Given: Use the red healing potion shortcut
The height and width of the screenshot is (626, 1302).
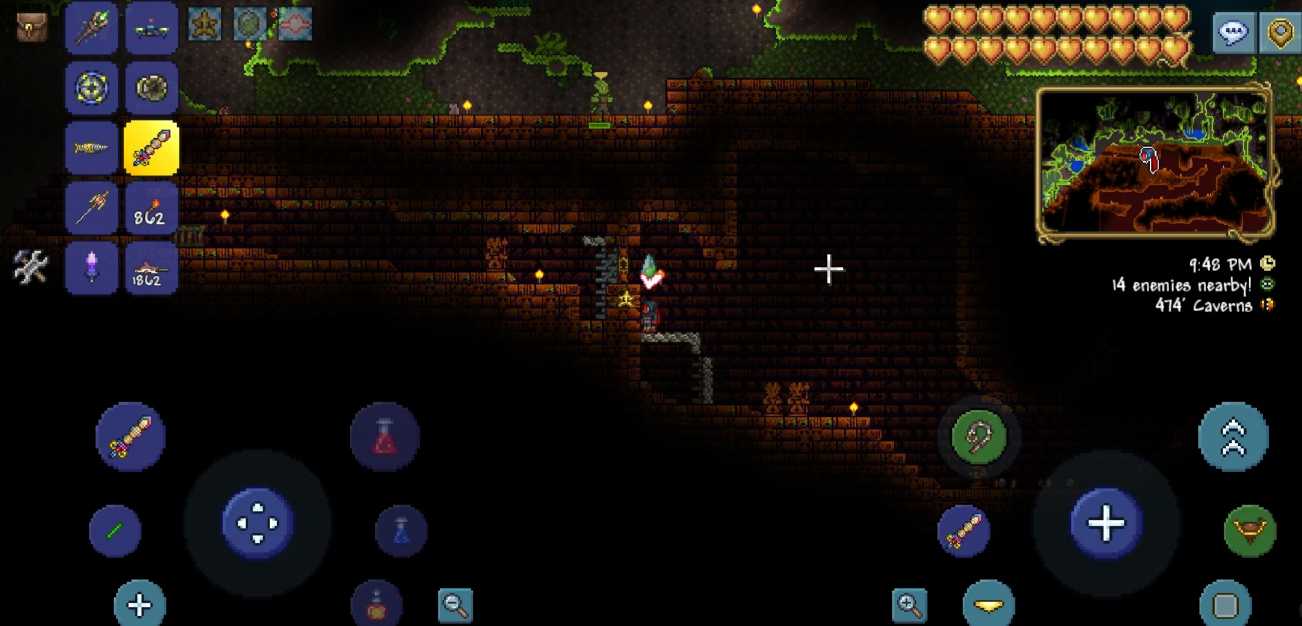Looking at the screenshot, I should [385, 437].
